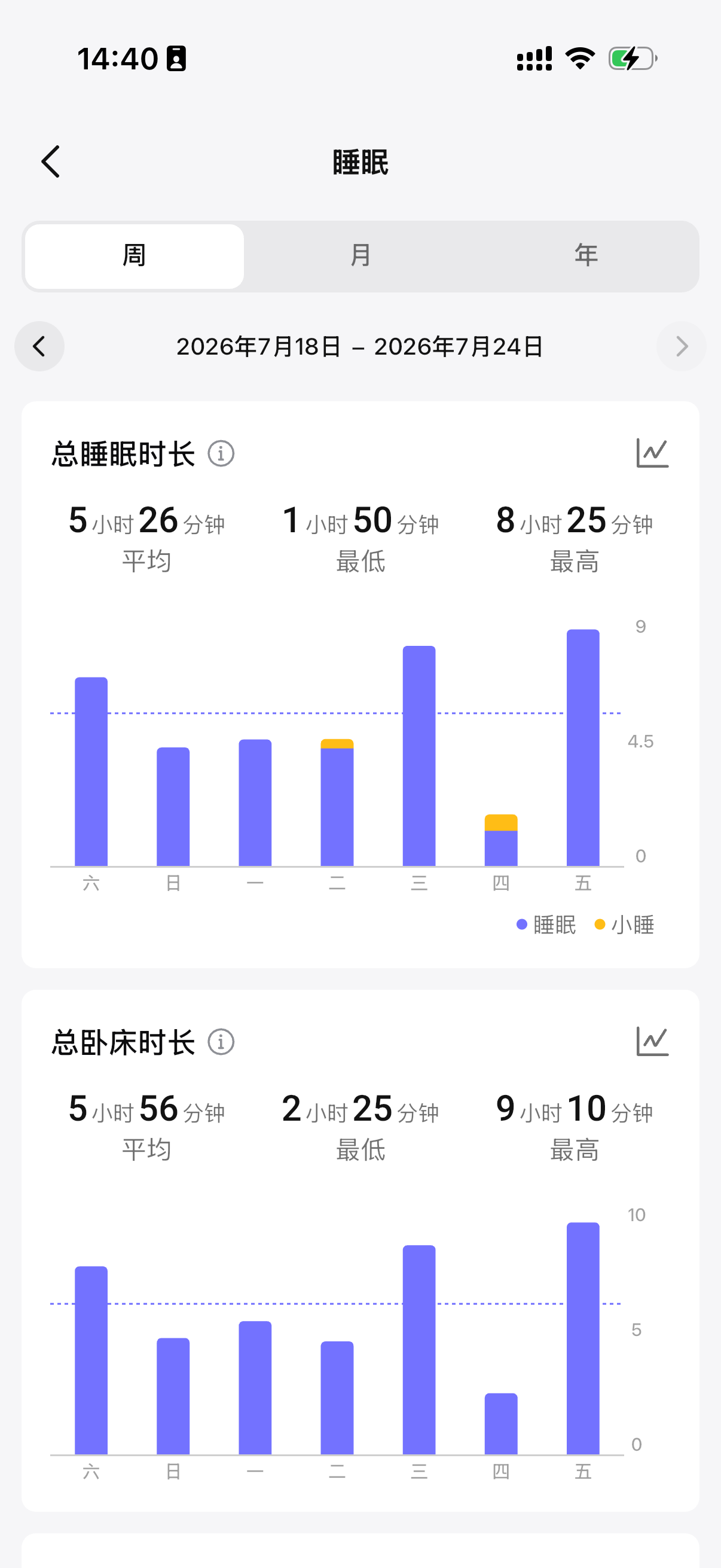
Task: Open info about 总睡眠时长
Action: (221, 453)
